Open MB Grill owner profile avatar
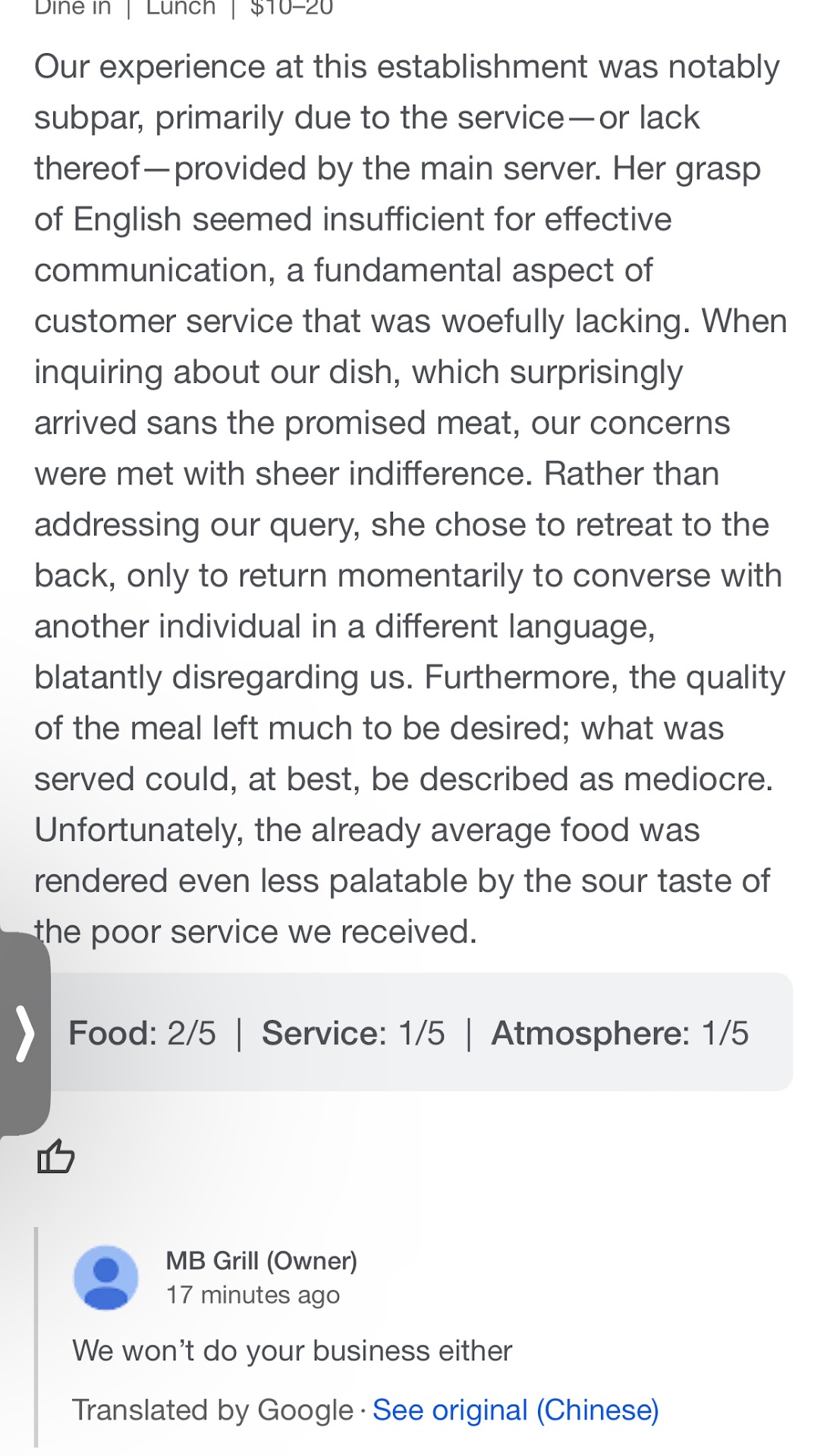This screenshot has height=1456, width=827. [x=105, y=1278]
